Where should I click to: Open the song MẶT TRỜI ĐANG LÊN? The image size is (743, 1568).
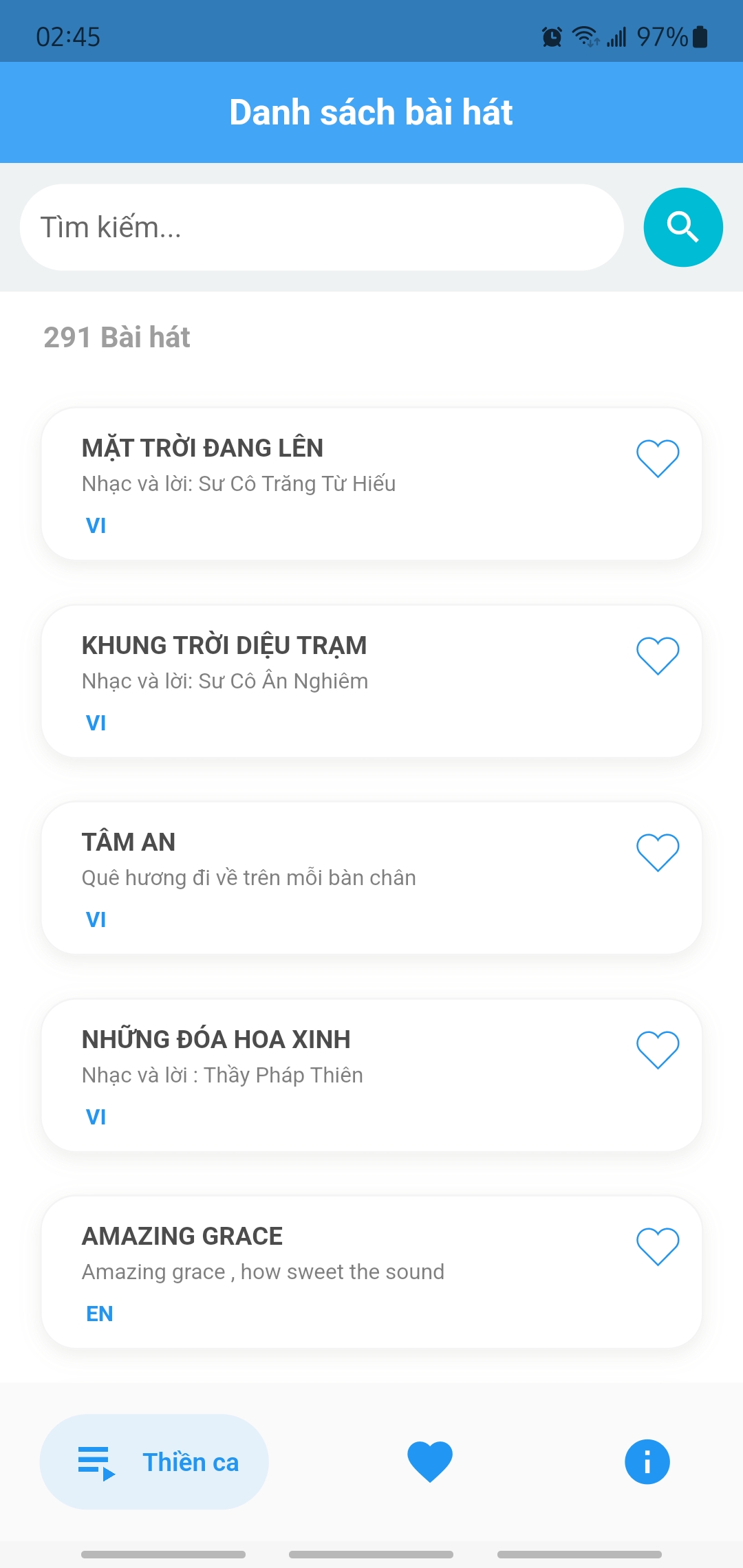coord(371,483)
